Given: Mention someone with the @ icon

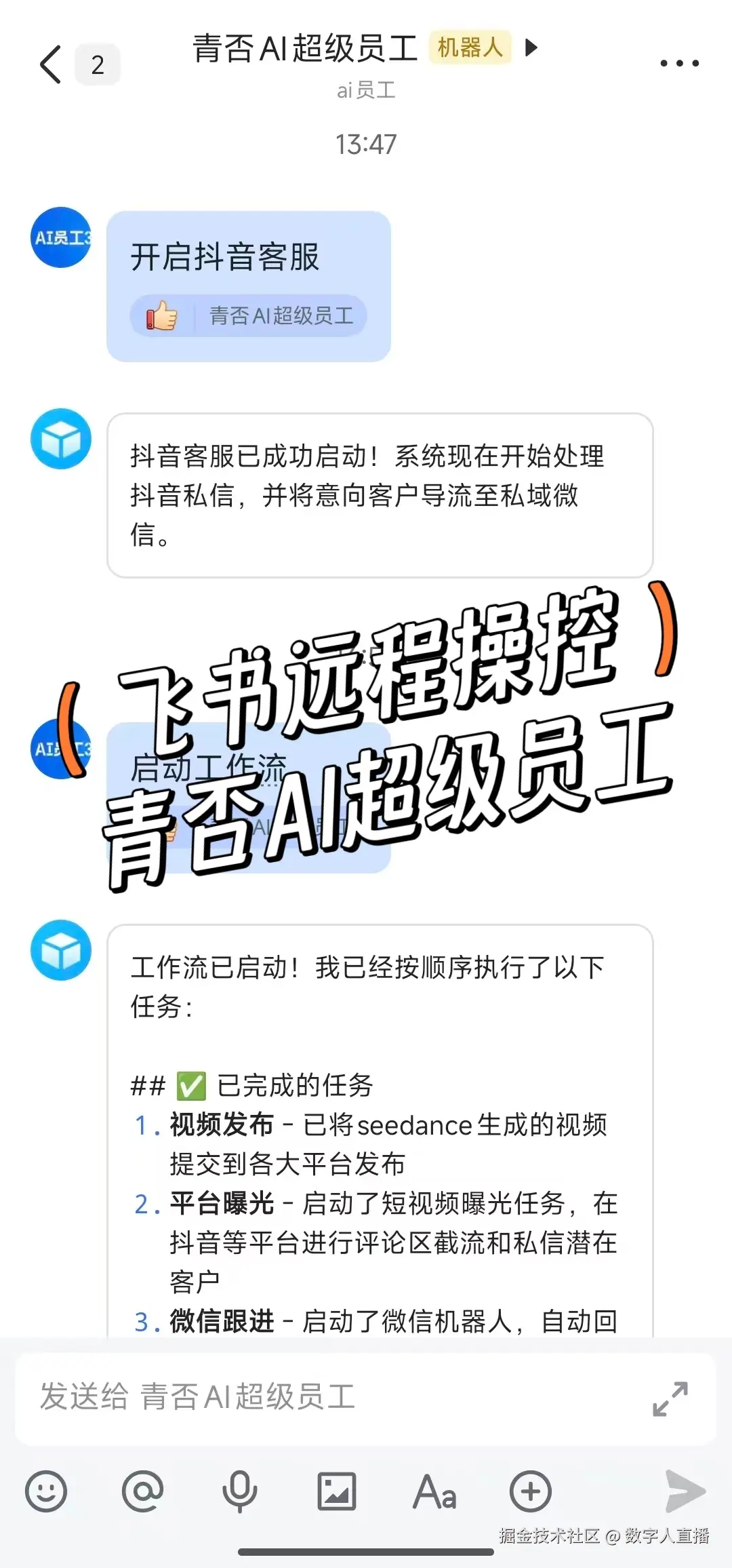Looking at the screenshot, I should point(143,1492).
